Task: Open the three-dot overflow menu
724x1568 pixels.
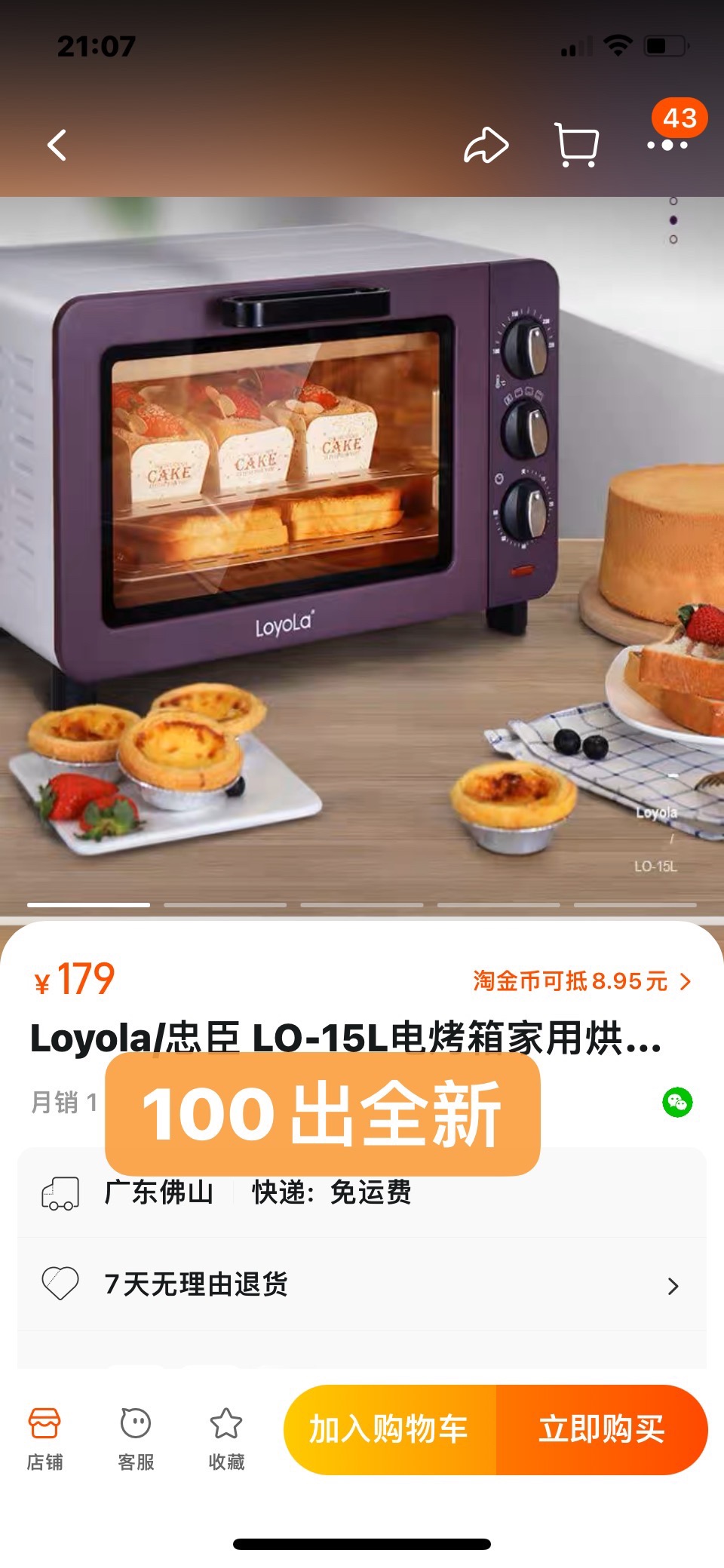Action: [x=667, y=145]
